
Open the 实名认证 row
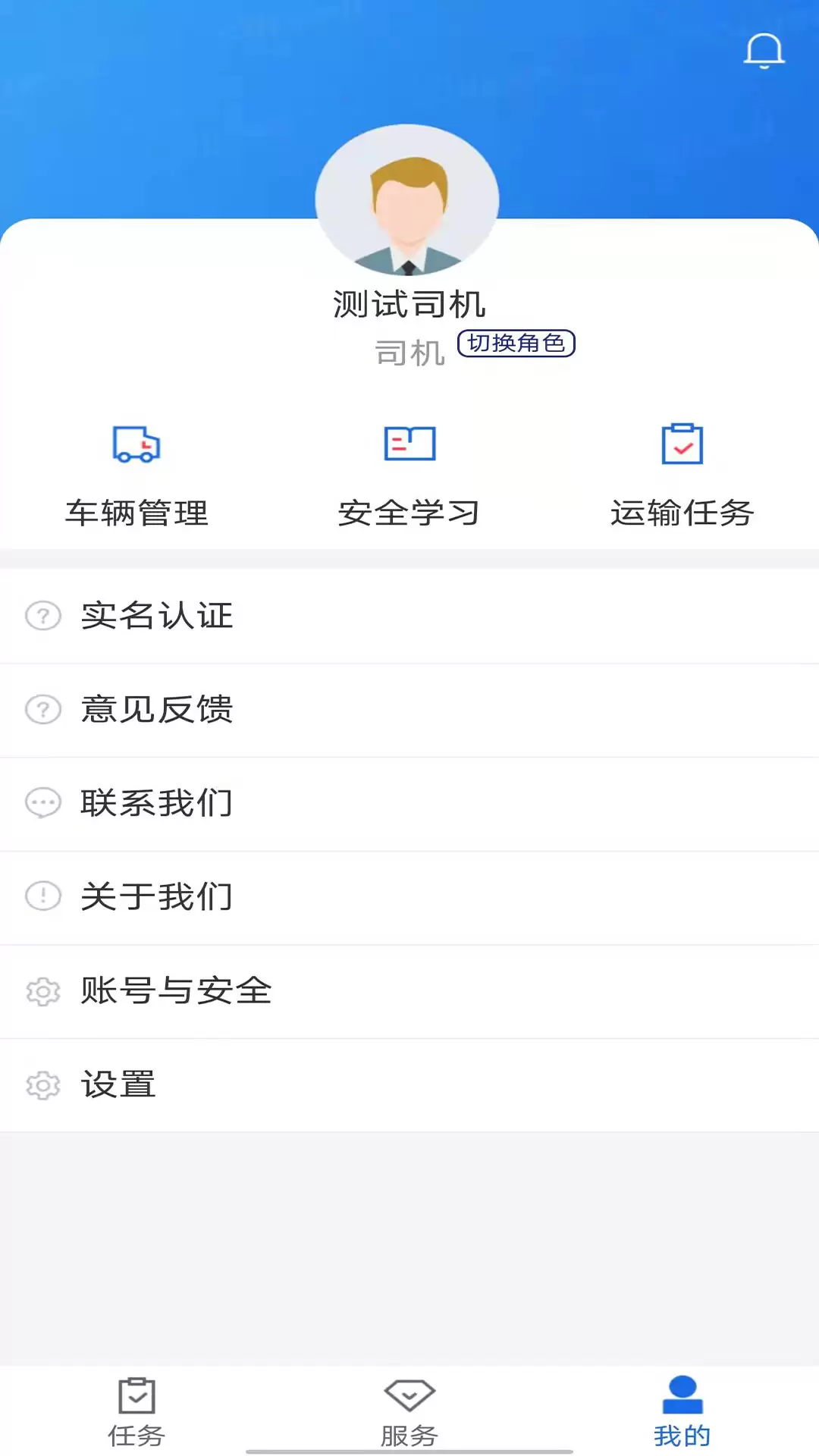pyautogui.click(x=409, y=616)
